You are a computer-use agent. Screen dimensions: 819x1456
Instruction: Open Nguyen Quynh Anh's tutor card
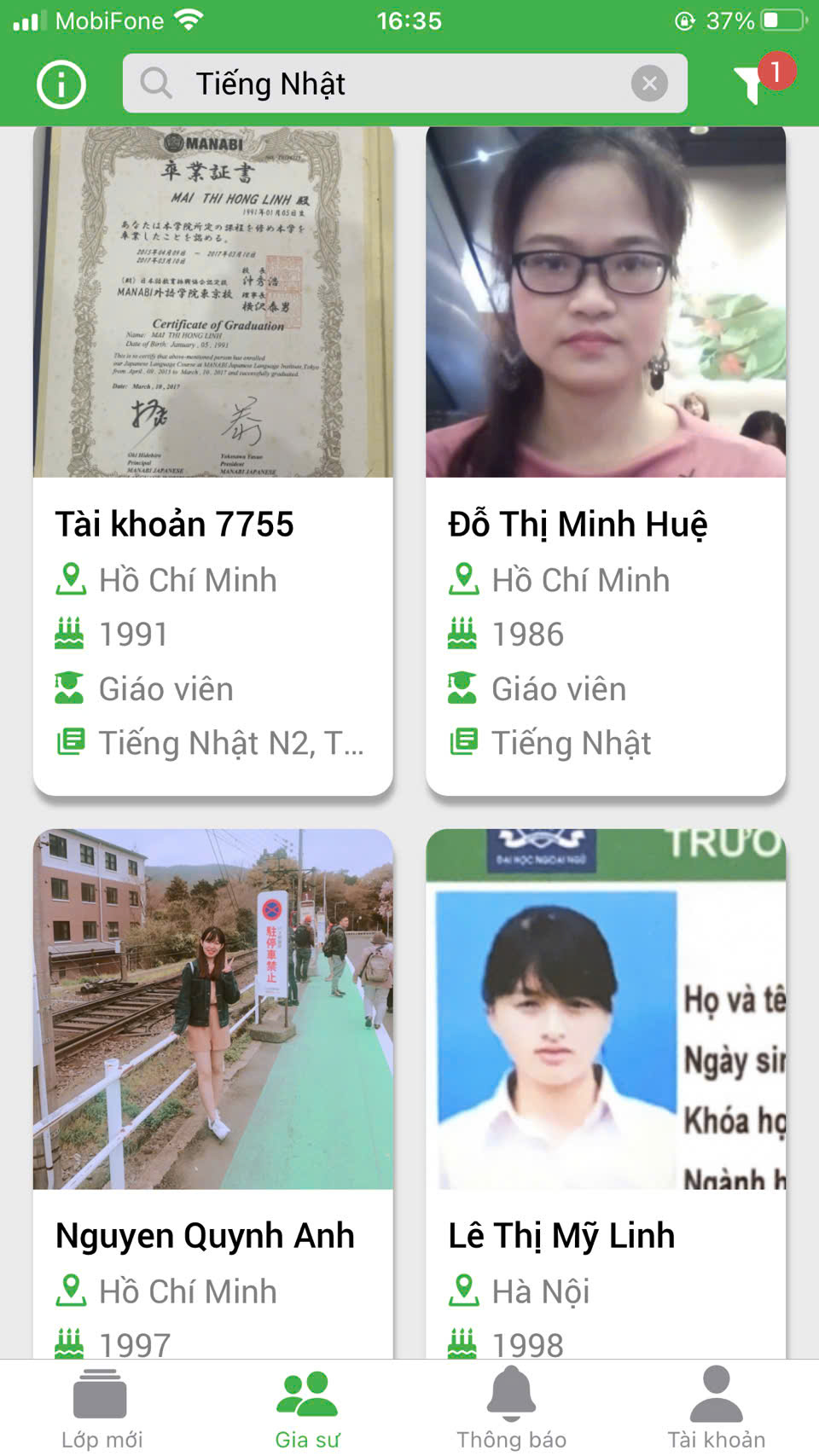pyautogui.click(x=212, y=1092)
